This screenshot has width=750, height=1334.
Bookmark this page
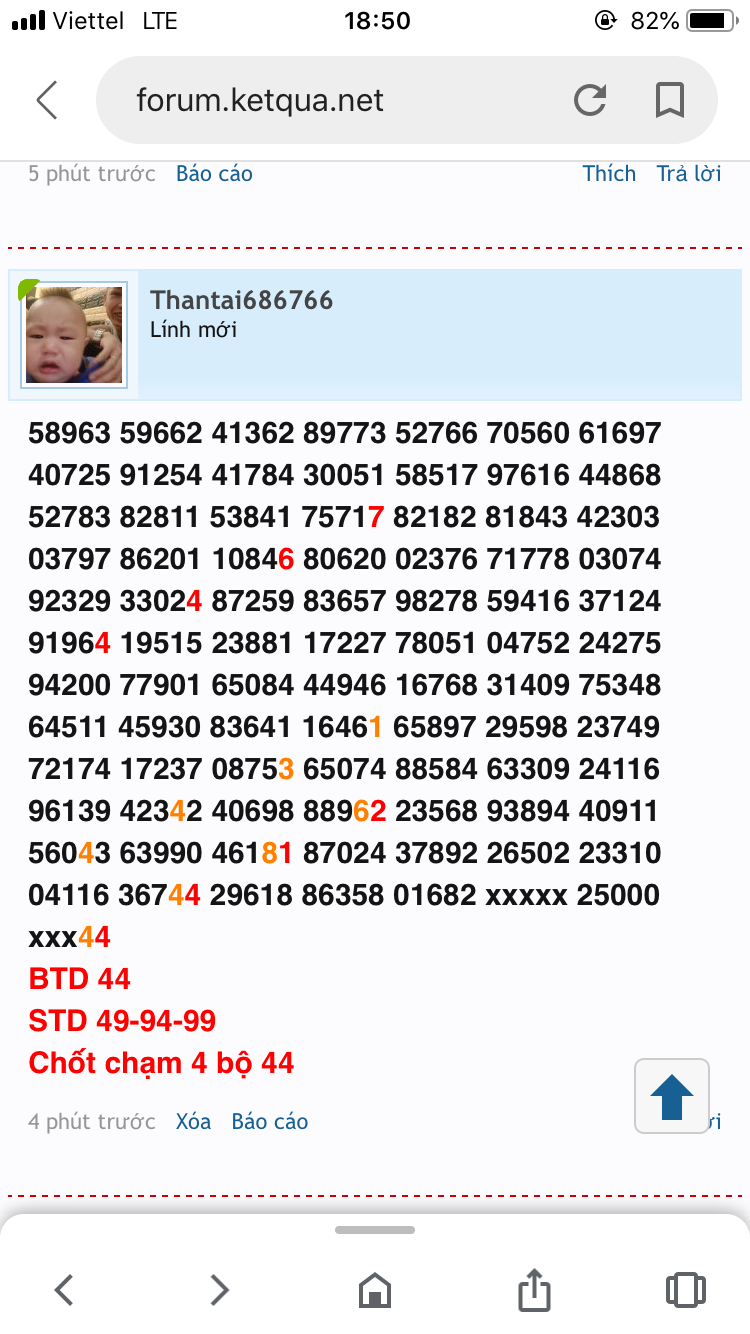coord(669,100)
